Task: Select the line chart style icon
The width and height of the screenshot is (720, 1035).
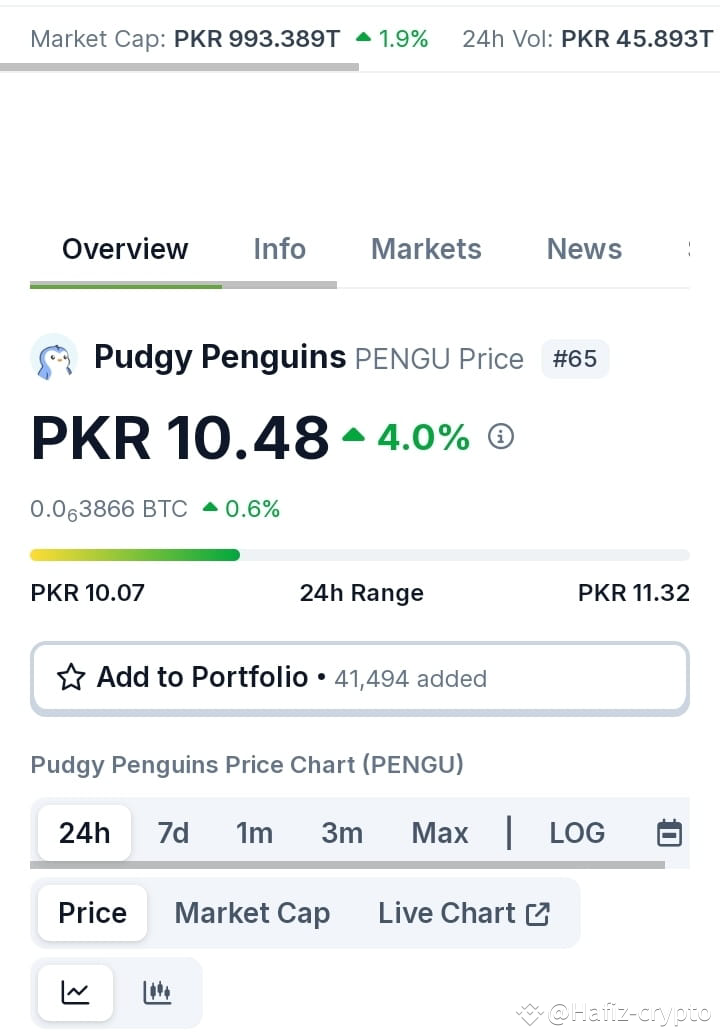Action: coord(74,992)
